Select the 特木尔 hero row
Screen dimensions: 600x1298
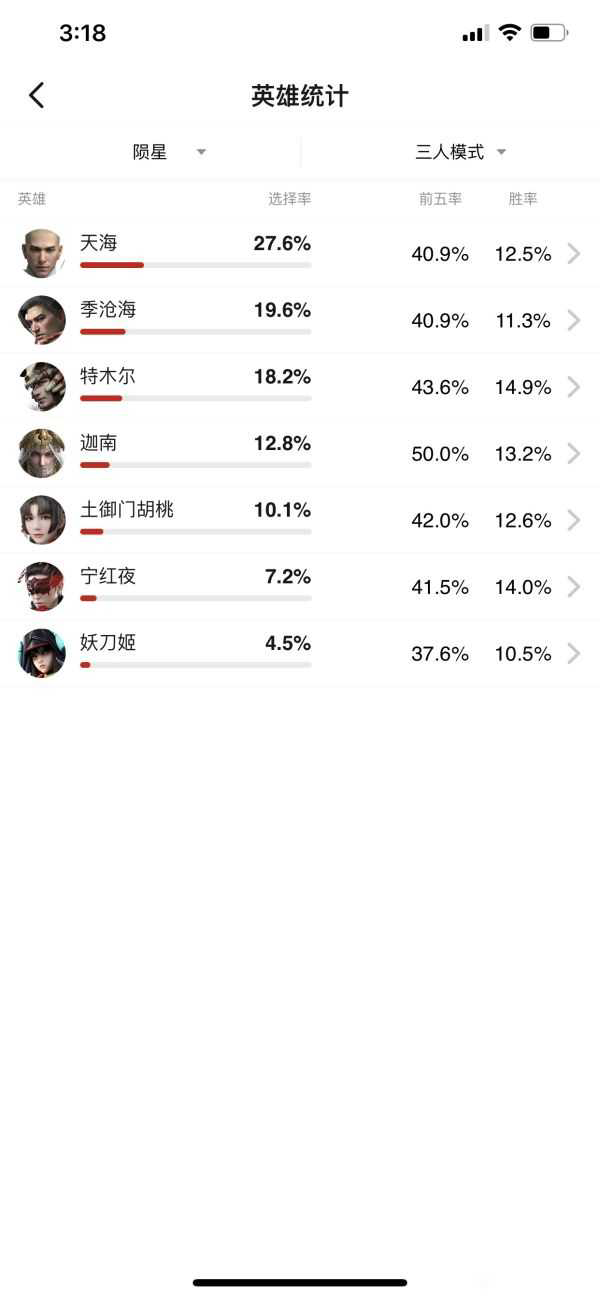(300, 387)
